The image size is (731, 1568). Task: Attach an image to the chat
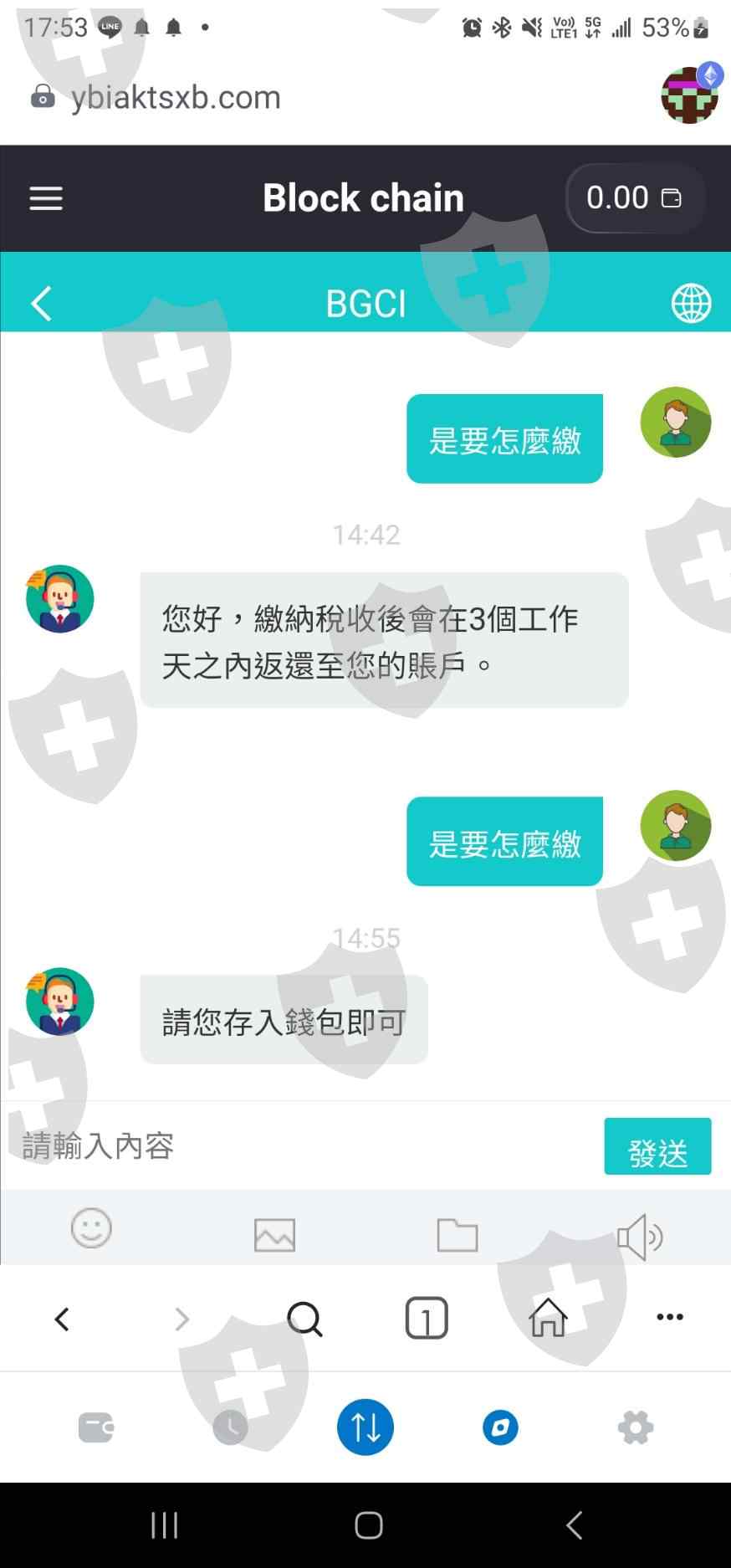pos(274,1235)
